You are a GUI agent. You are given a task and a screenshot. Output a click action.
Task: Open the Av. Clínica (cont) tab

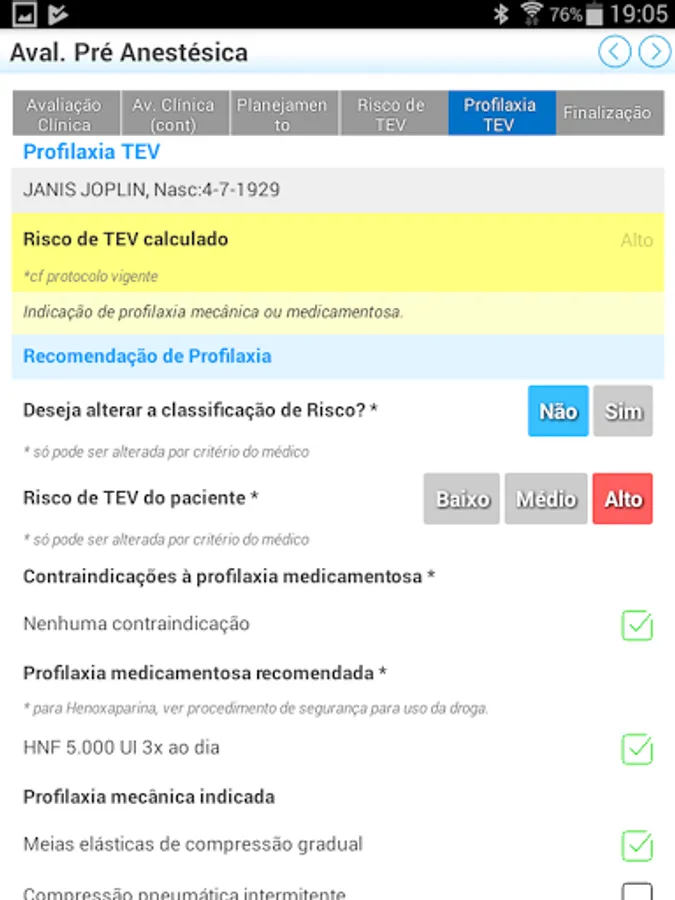174,115
